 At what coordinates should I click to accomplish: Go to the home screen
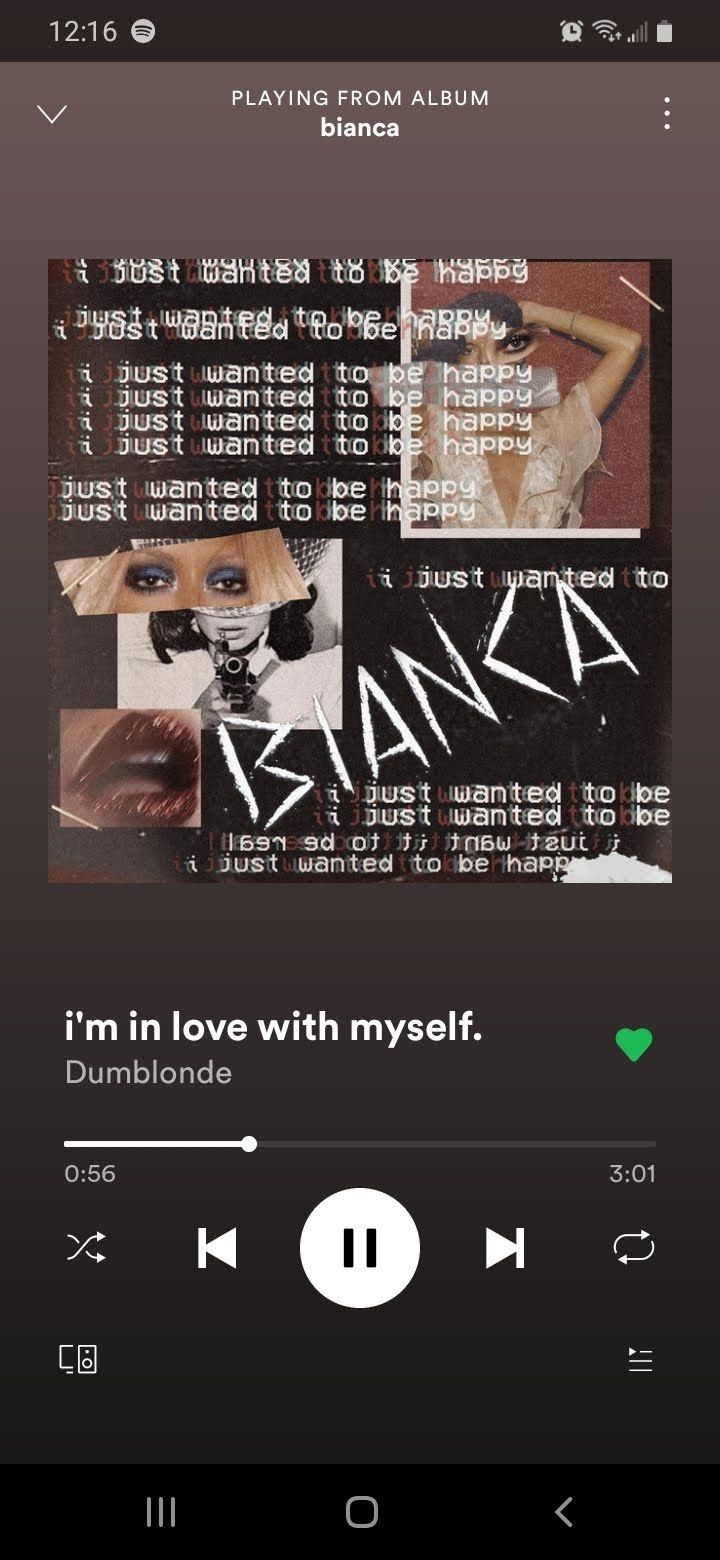361,1512
